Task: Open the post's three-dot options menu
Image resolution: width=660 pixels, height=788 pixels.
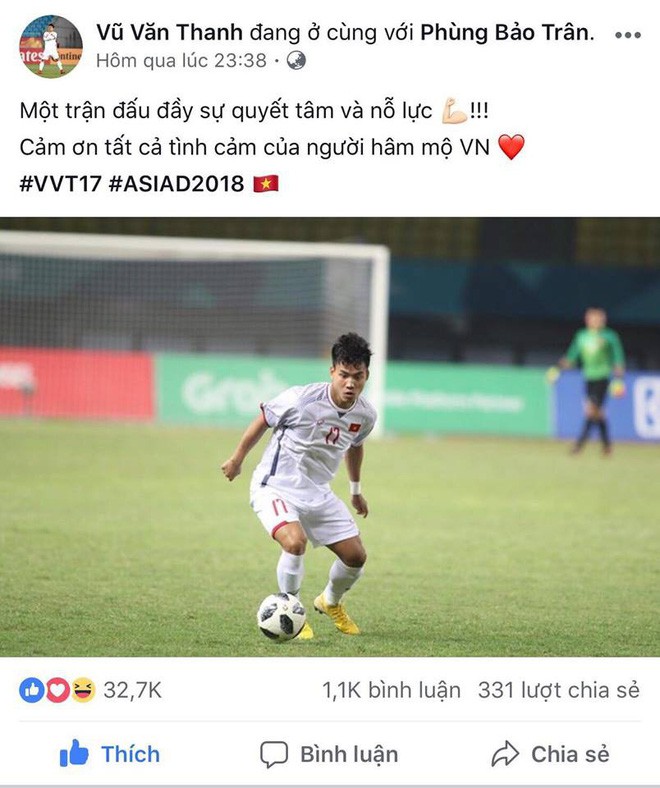Action: click(x=628, y=35)
